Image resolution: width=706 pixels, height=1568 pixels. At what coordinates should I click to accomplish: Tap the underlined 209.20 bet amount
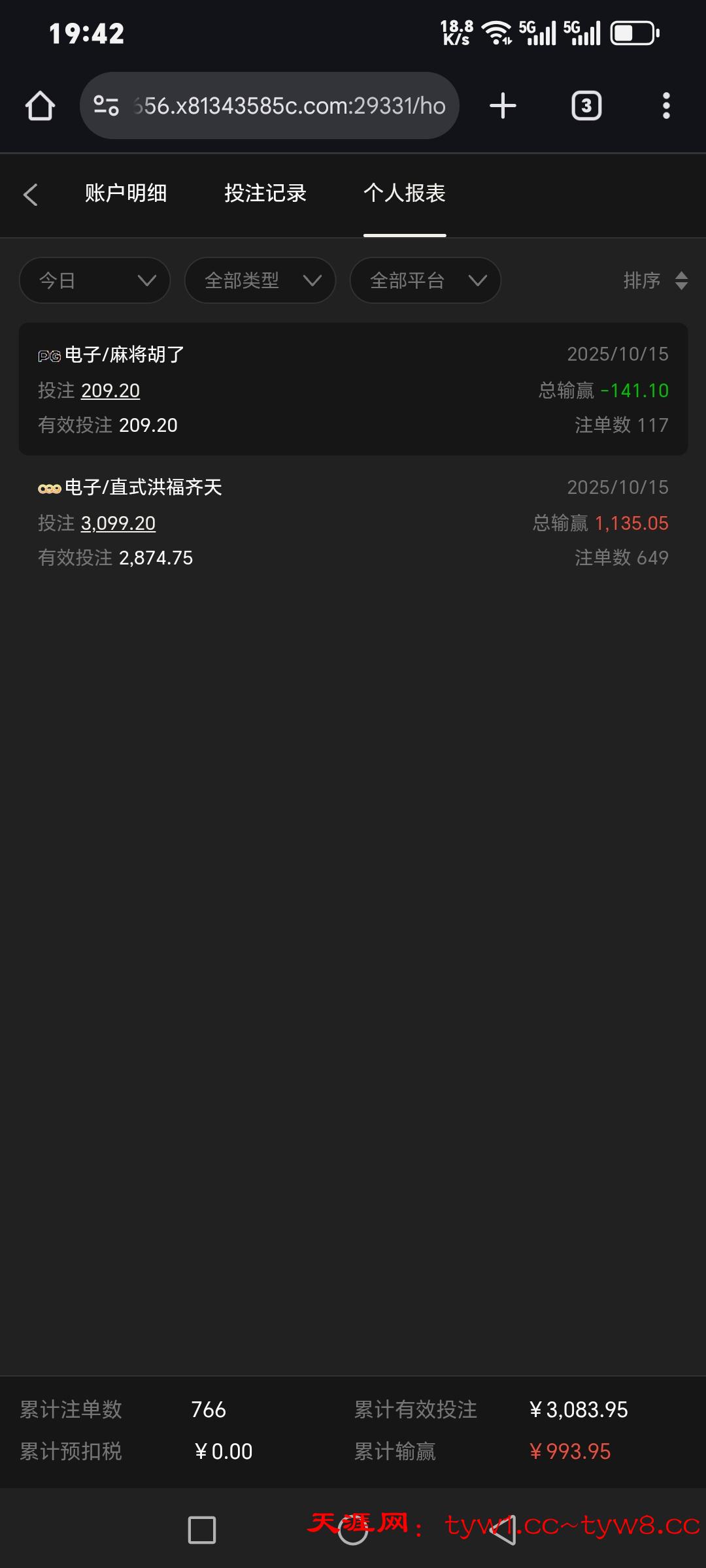110,391
